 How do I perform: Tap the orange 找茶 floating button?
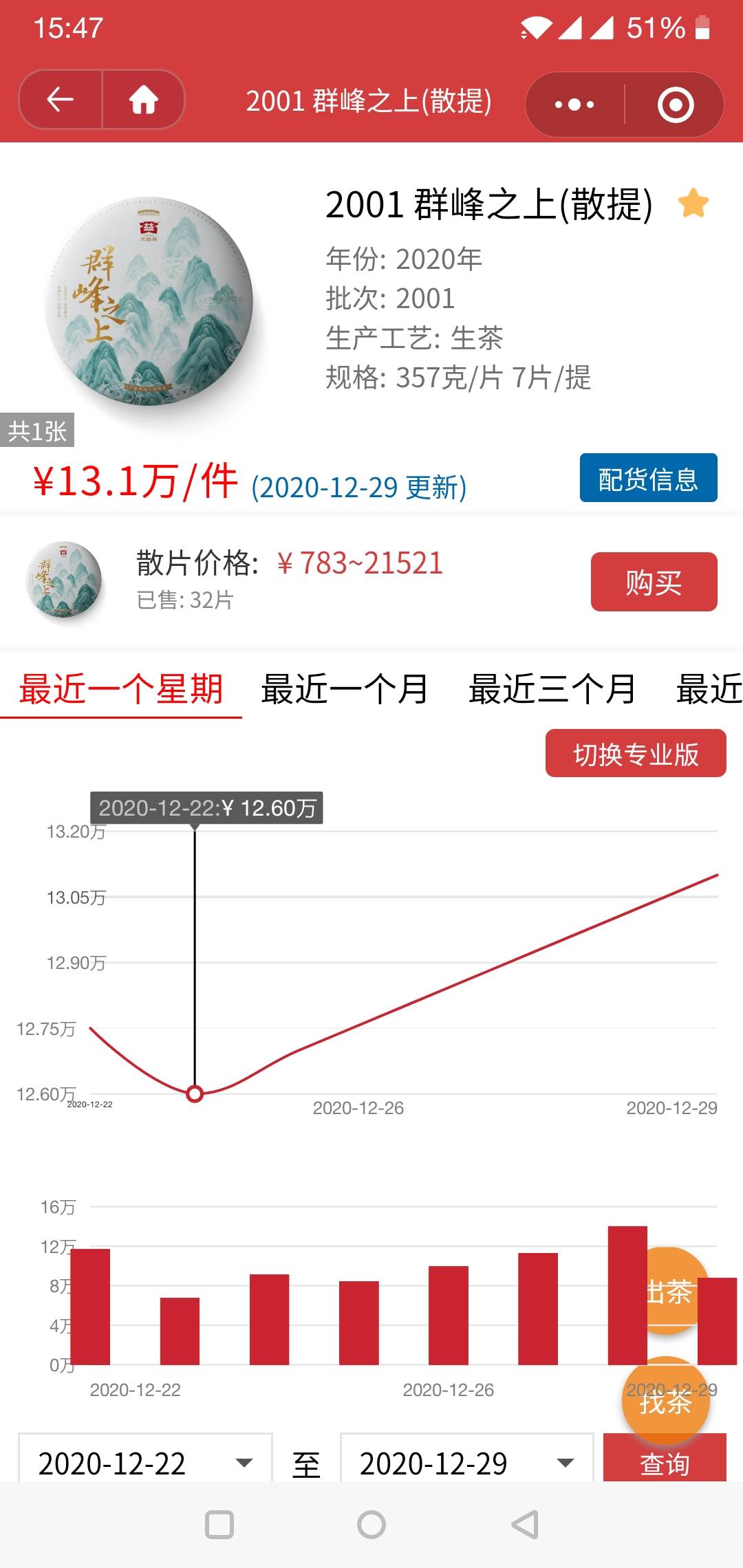(x=665, y=1400)
